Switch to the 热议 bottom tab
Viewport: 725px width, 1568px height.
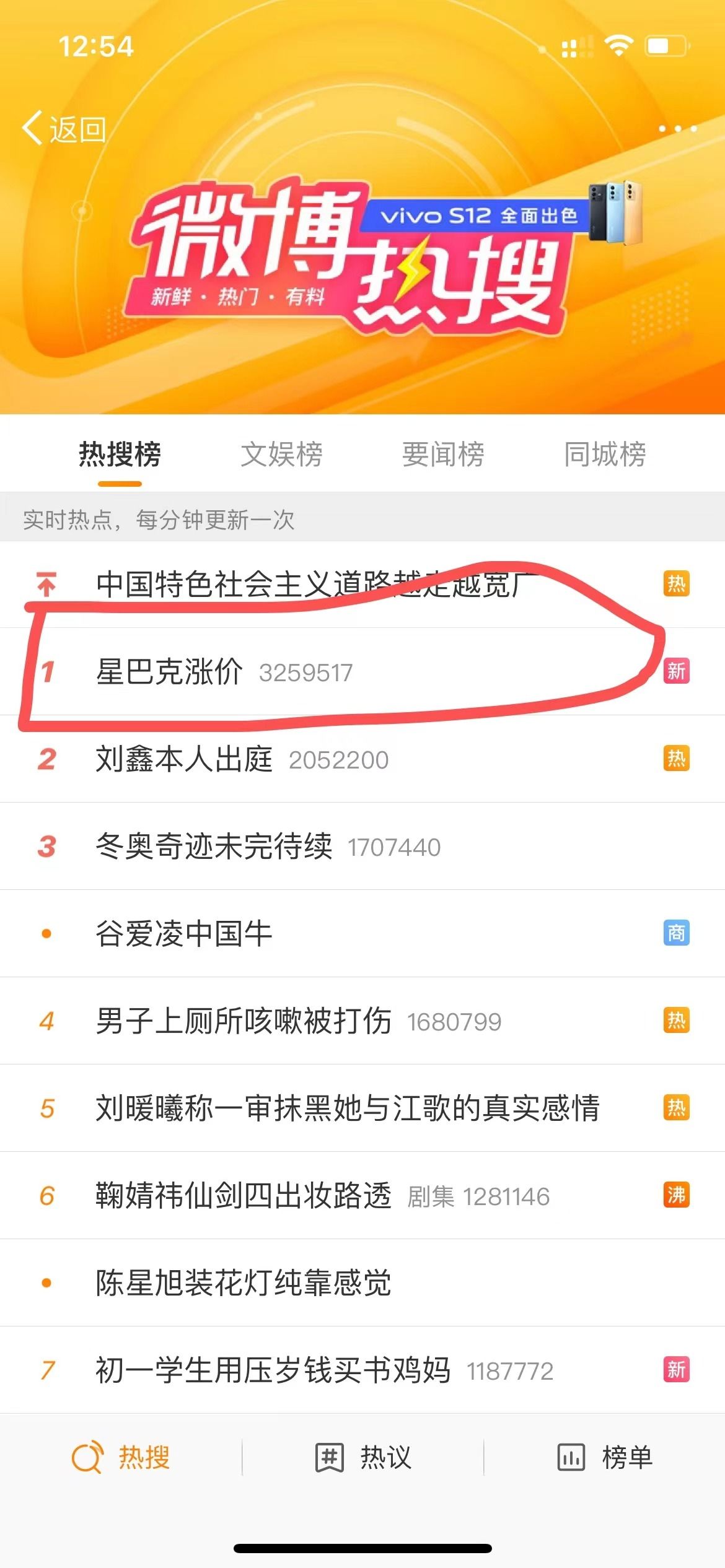click(363, 1457)
